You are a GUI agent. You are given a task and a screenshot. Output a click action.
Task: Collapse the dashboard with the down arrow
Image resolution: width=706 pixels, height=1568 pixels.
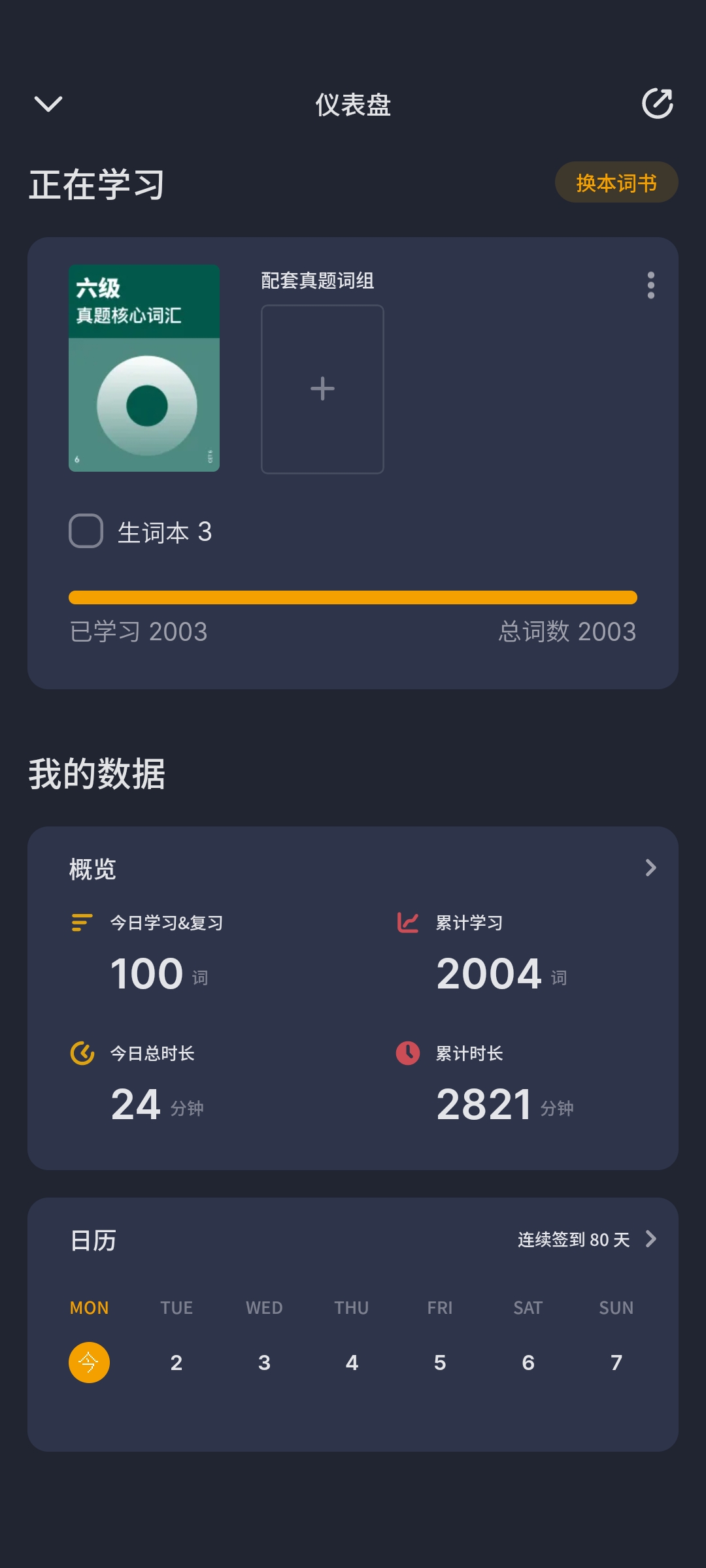[x=48, y=104]
